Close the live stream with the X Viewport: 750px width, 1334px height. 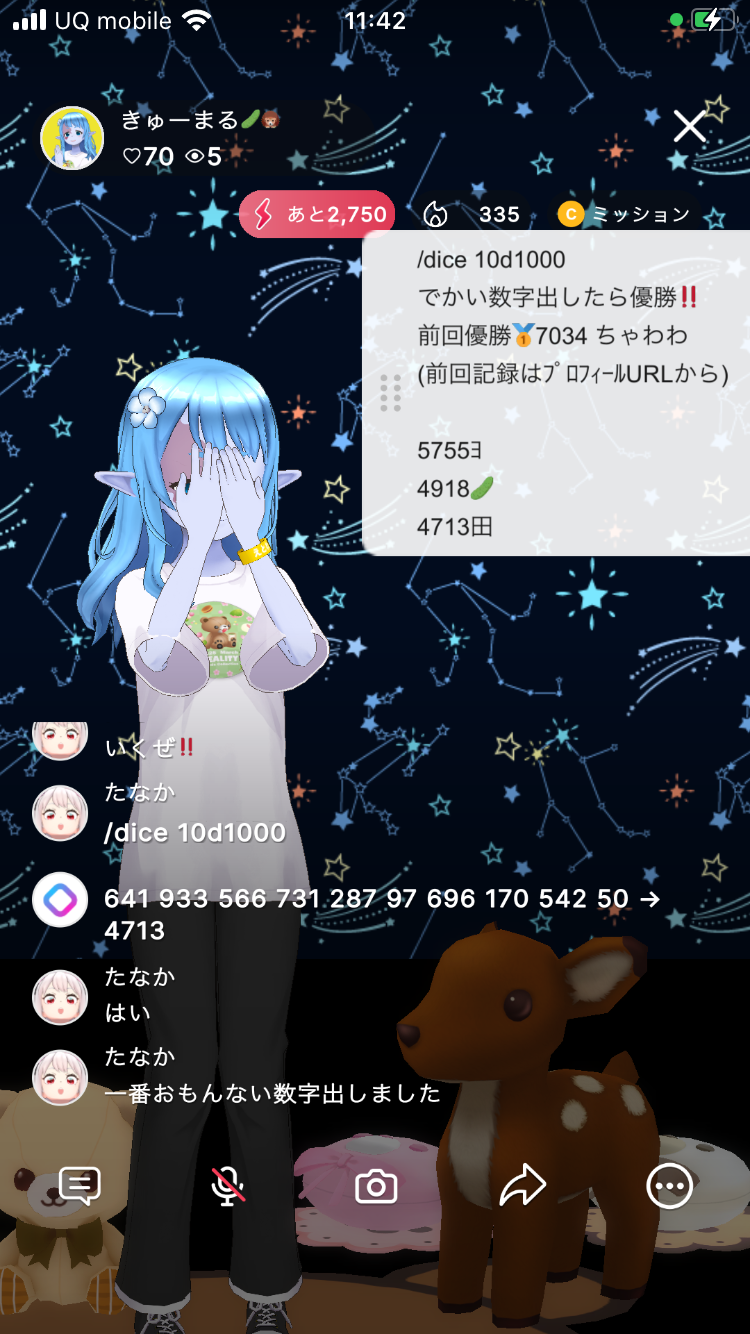click(x=690, y=127)
